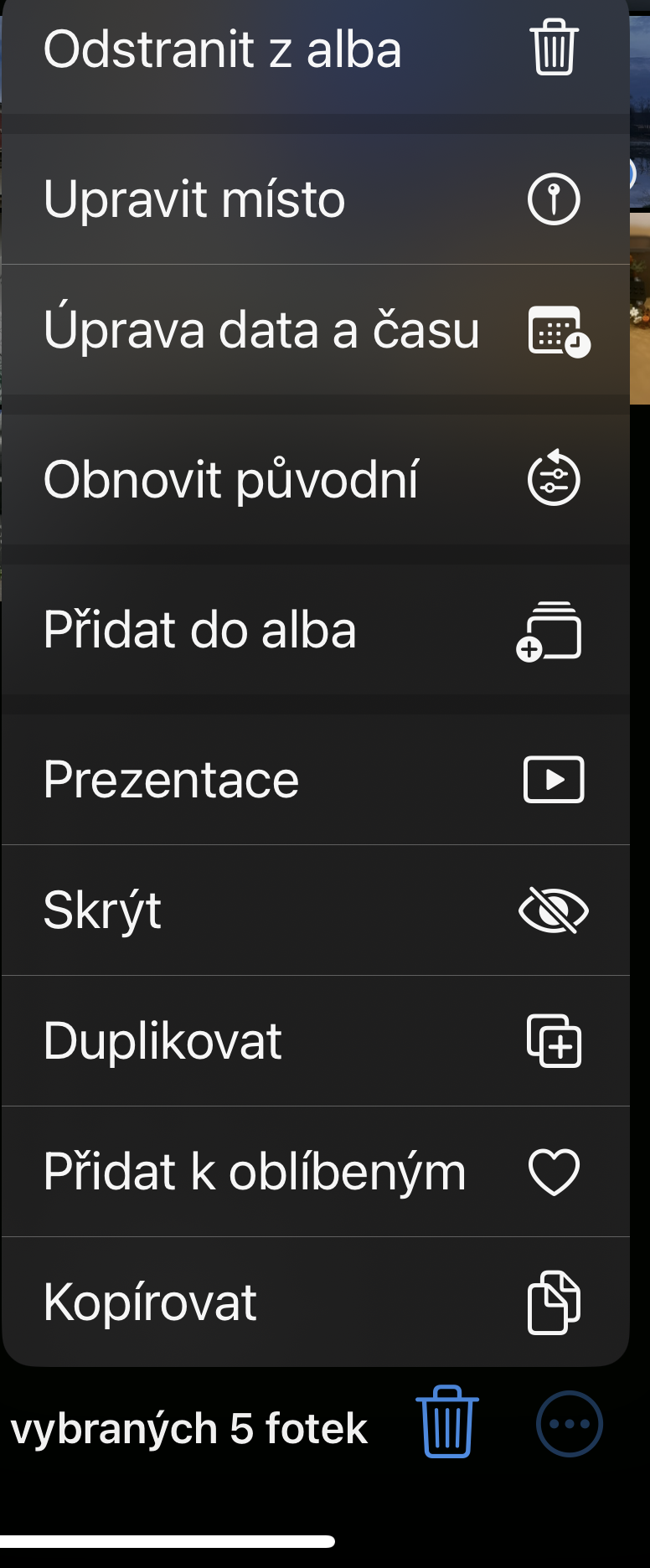
Task: Choose Úprava data a času
Action: [x=315, y=330]
